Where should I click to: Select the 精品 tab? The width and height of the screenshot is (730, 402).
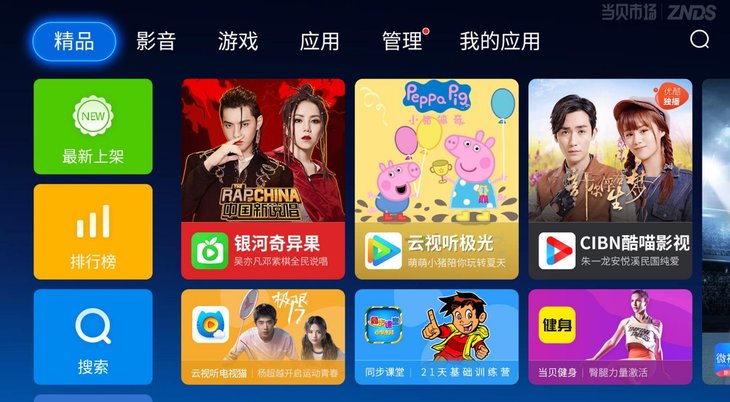(74, 41)
